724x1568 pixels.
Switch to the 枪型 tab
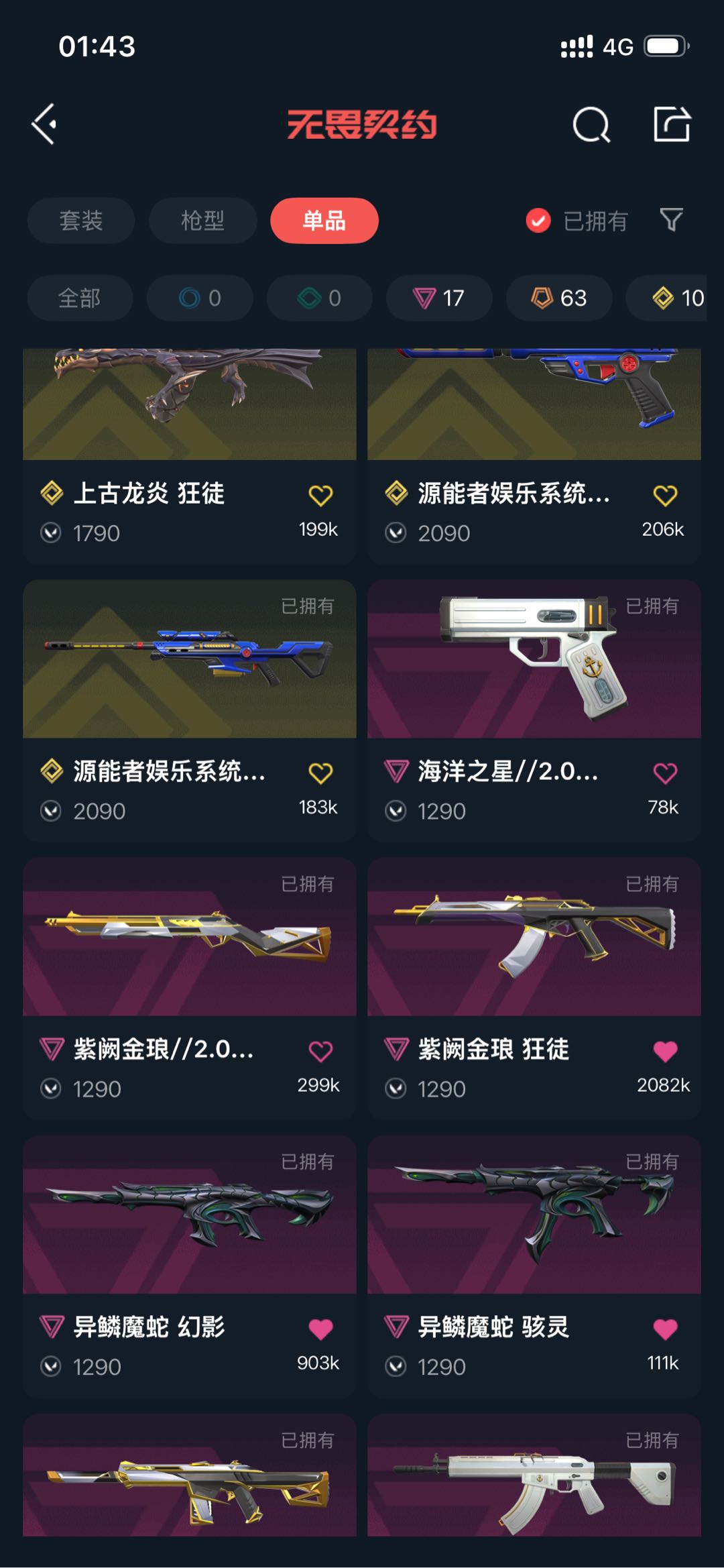click(x=202, y=221)
